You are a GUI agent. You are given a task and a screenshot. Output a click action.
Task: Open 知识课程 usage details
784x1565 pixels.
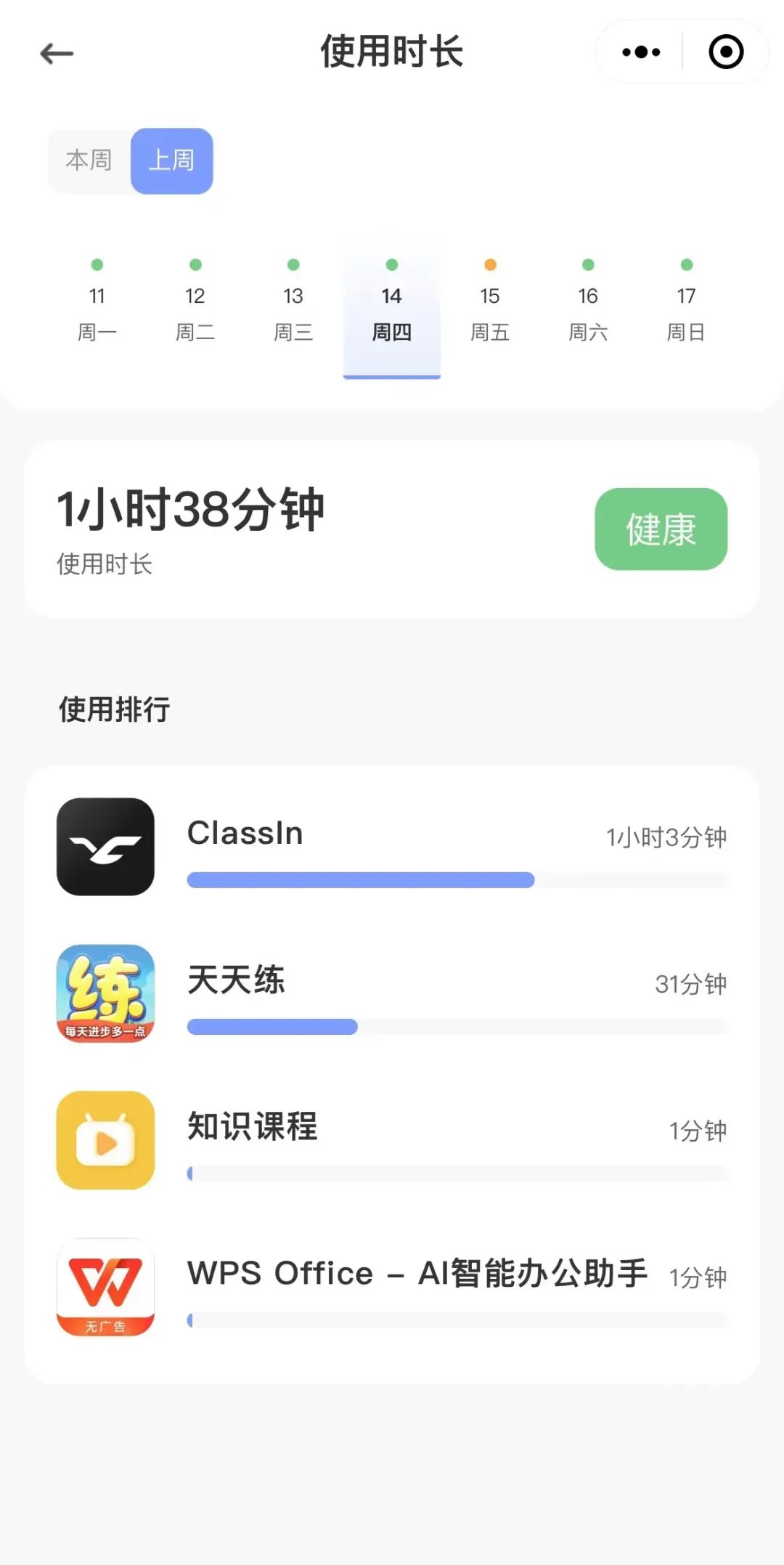392,1140
